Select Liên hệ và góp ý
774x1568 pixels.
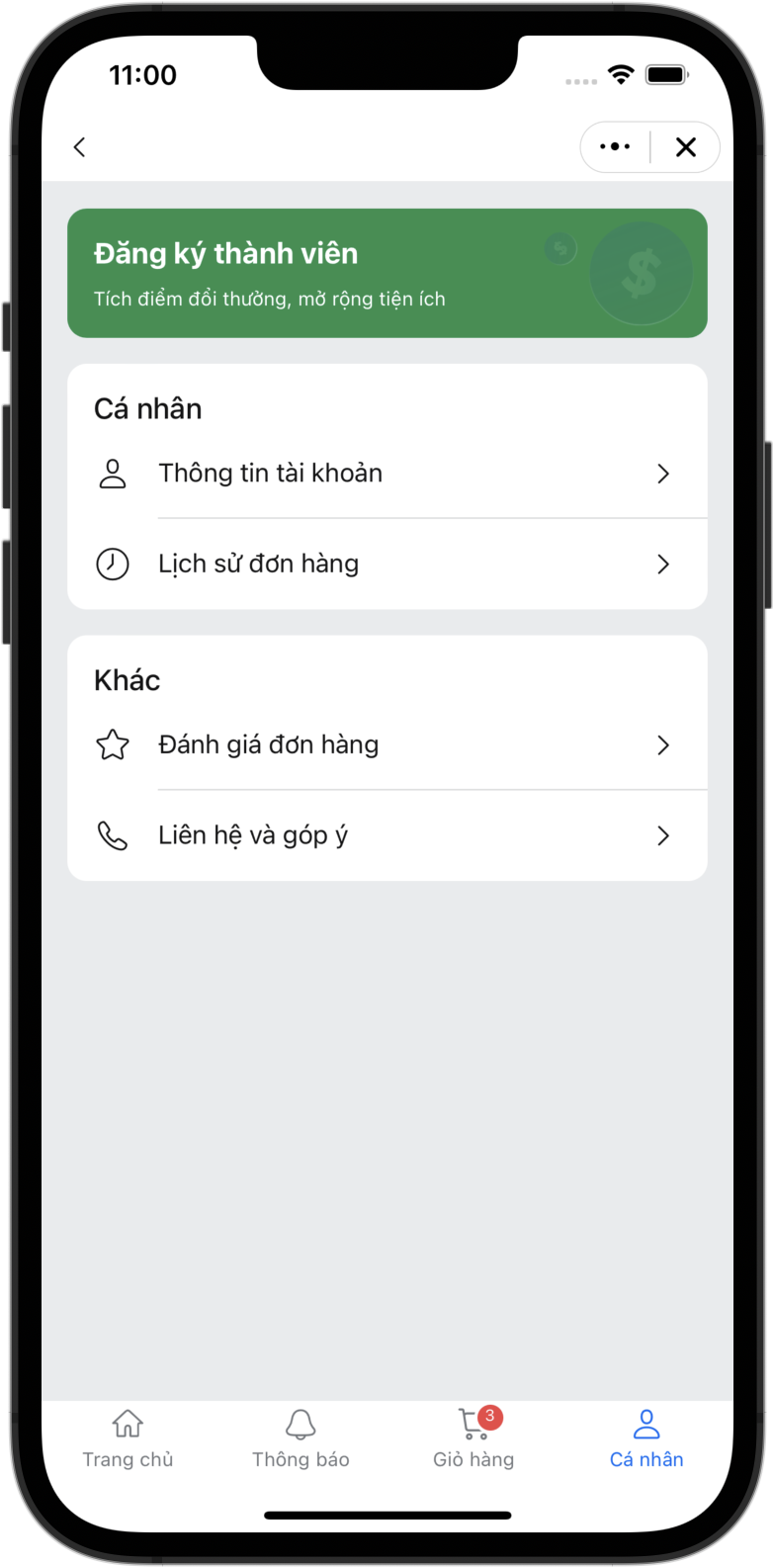(387, 835)
